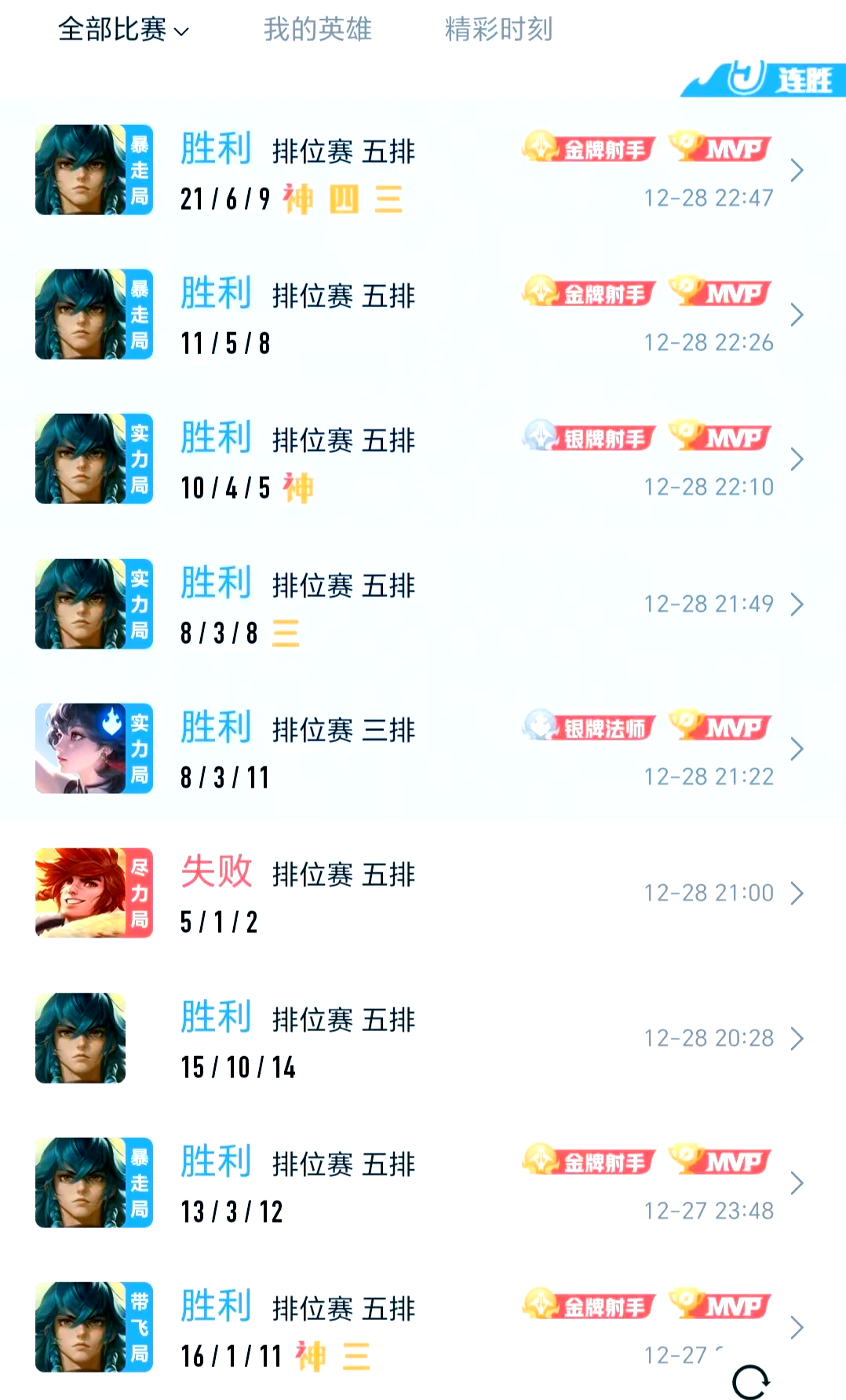Open the 胜利 result of the 15/10/14 match
This screenshot has width=846, height=1400.
point(216,1018)
